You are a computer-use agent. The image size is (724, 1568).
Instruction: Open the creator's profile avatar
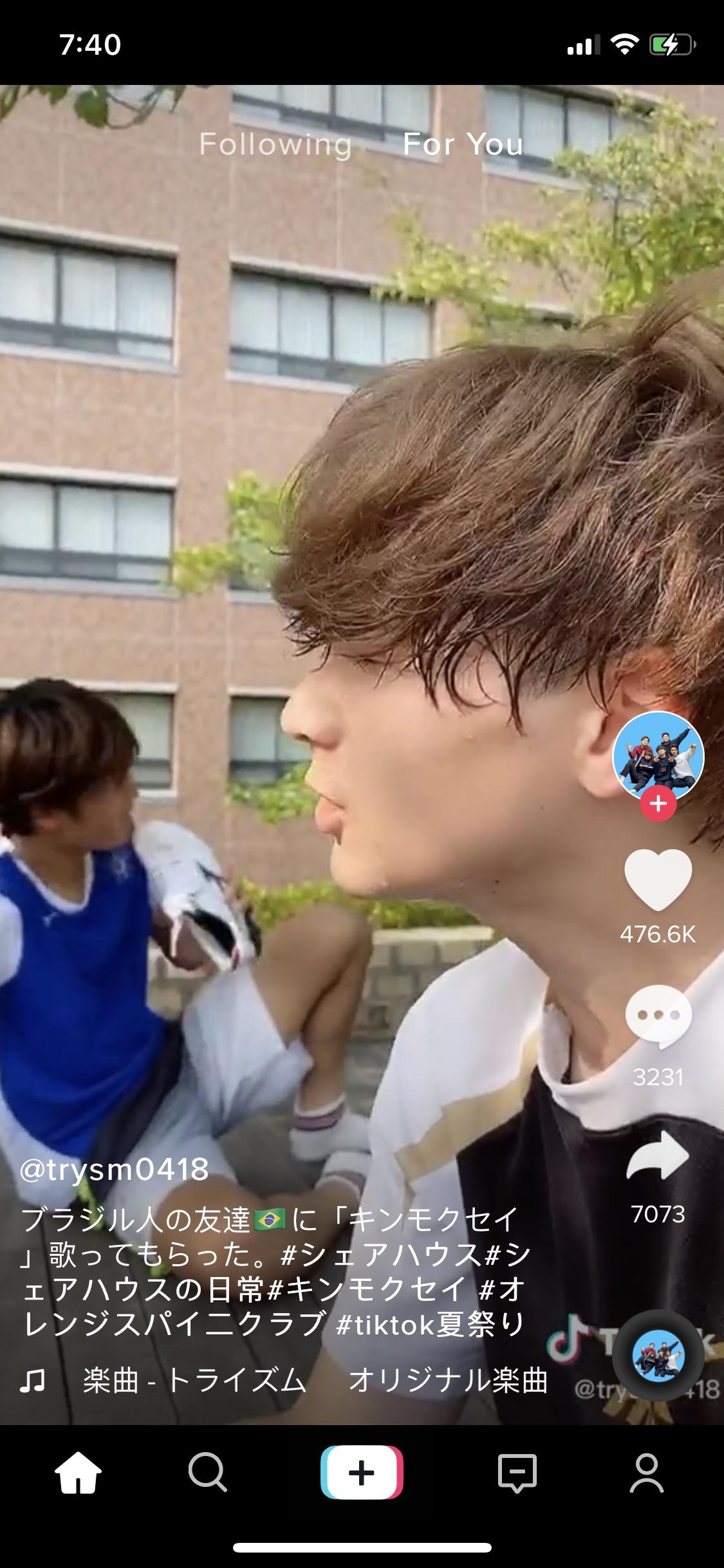(658, 756)
